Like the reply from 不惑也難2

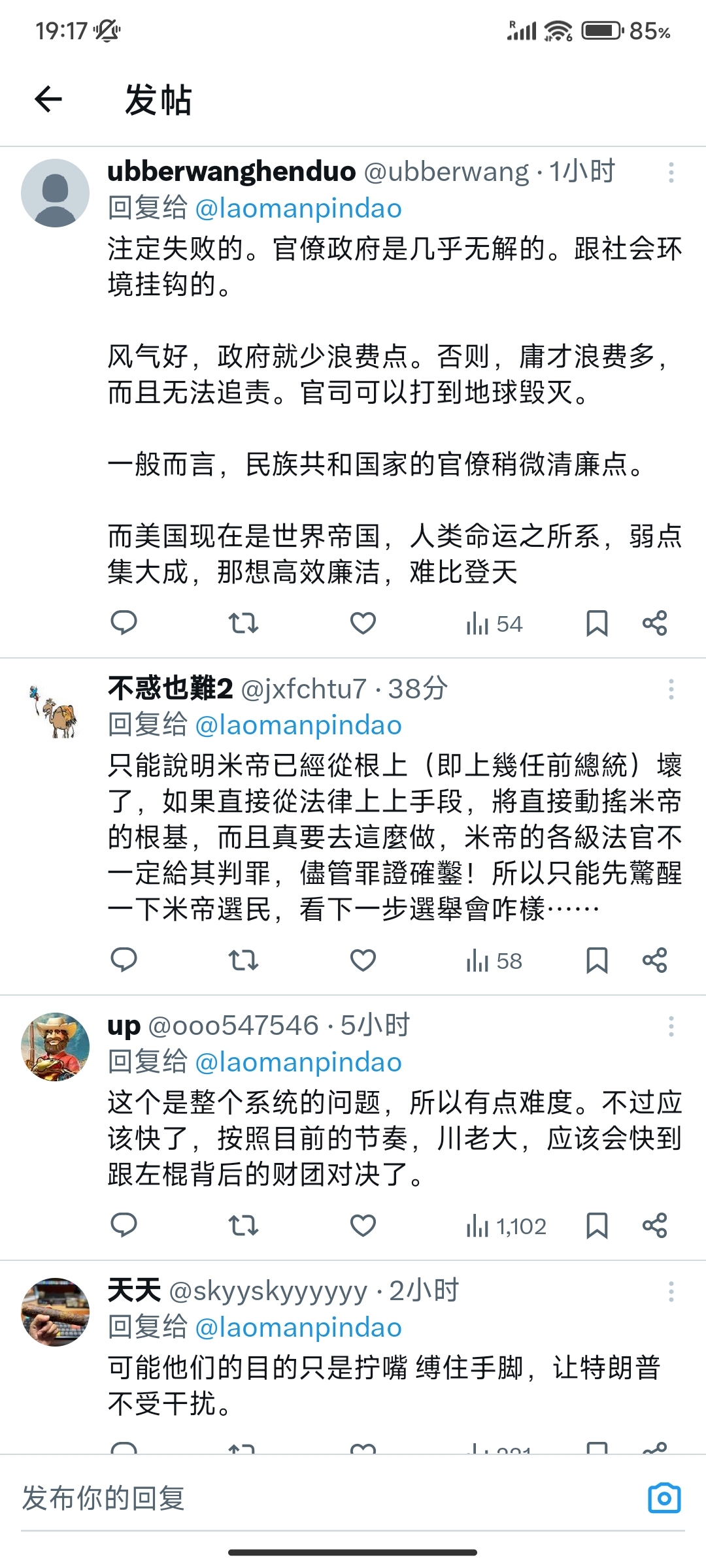pyautogui.click(x=363, y=960)
